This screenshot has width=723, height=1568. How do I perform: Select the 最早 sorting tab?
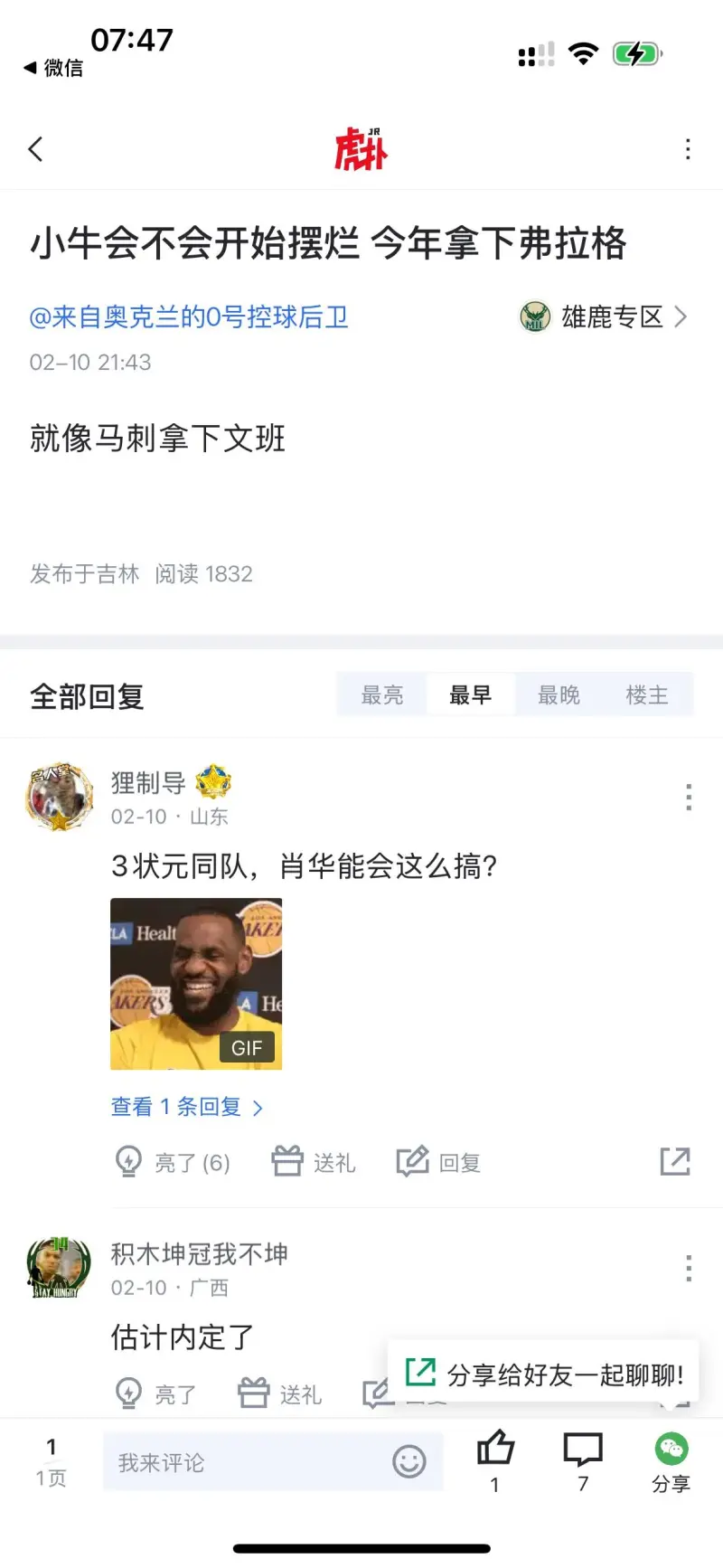coord(471,695)
